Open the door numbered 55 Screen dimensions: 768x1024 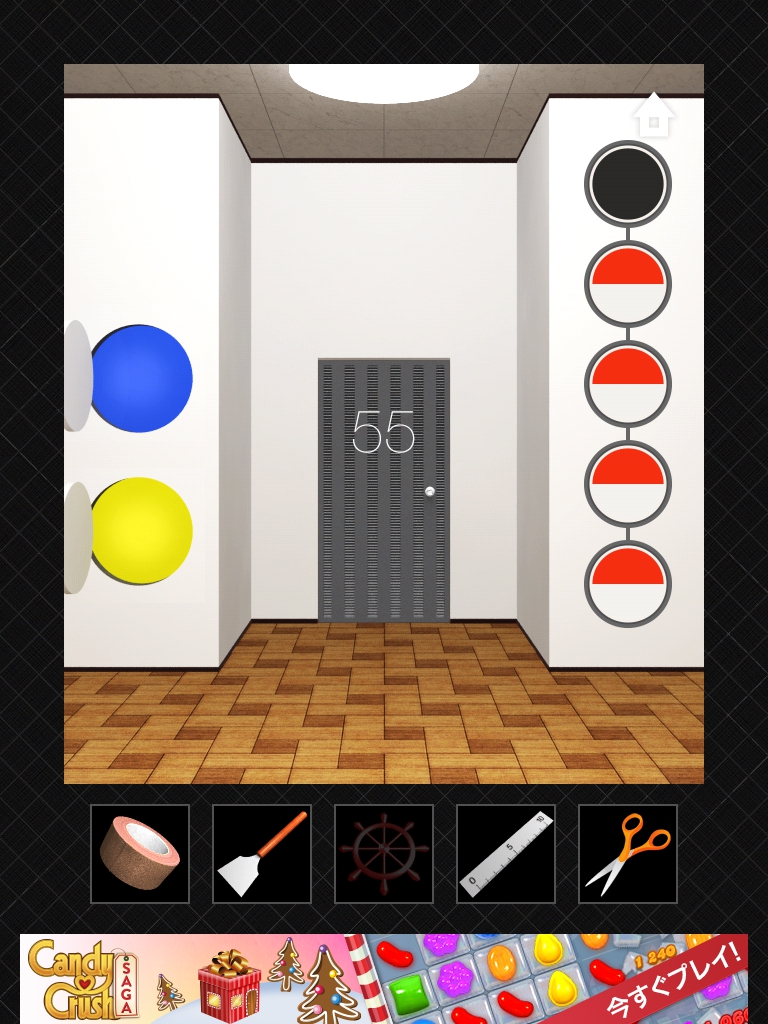(384, 490)
